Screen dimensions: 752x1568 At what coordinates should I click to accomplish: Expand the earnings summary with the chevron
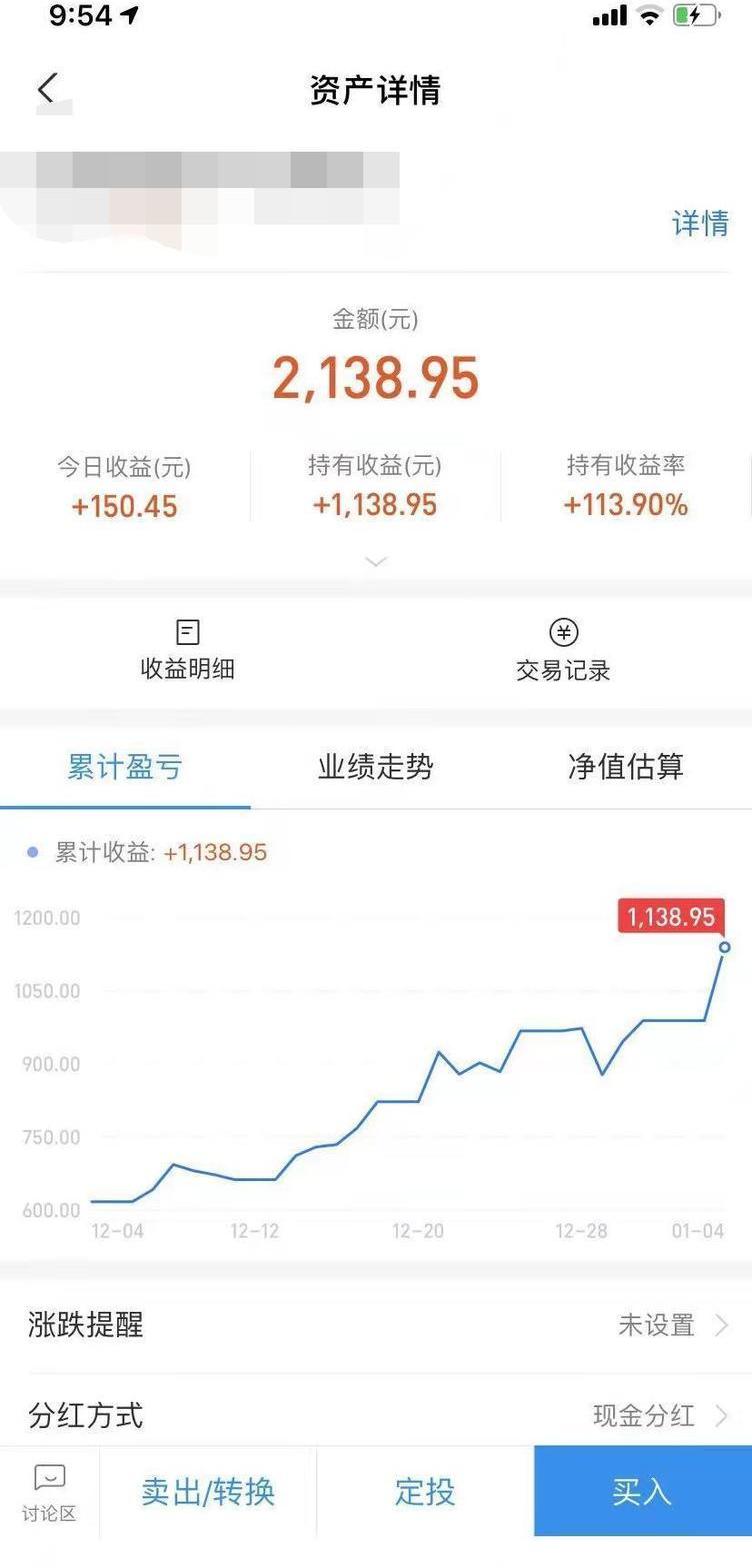[376, 562]
